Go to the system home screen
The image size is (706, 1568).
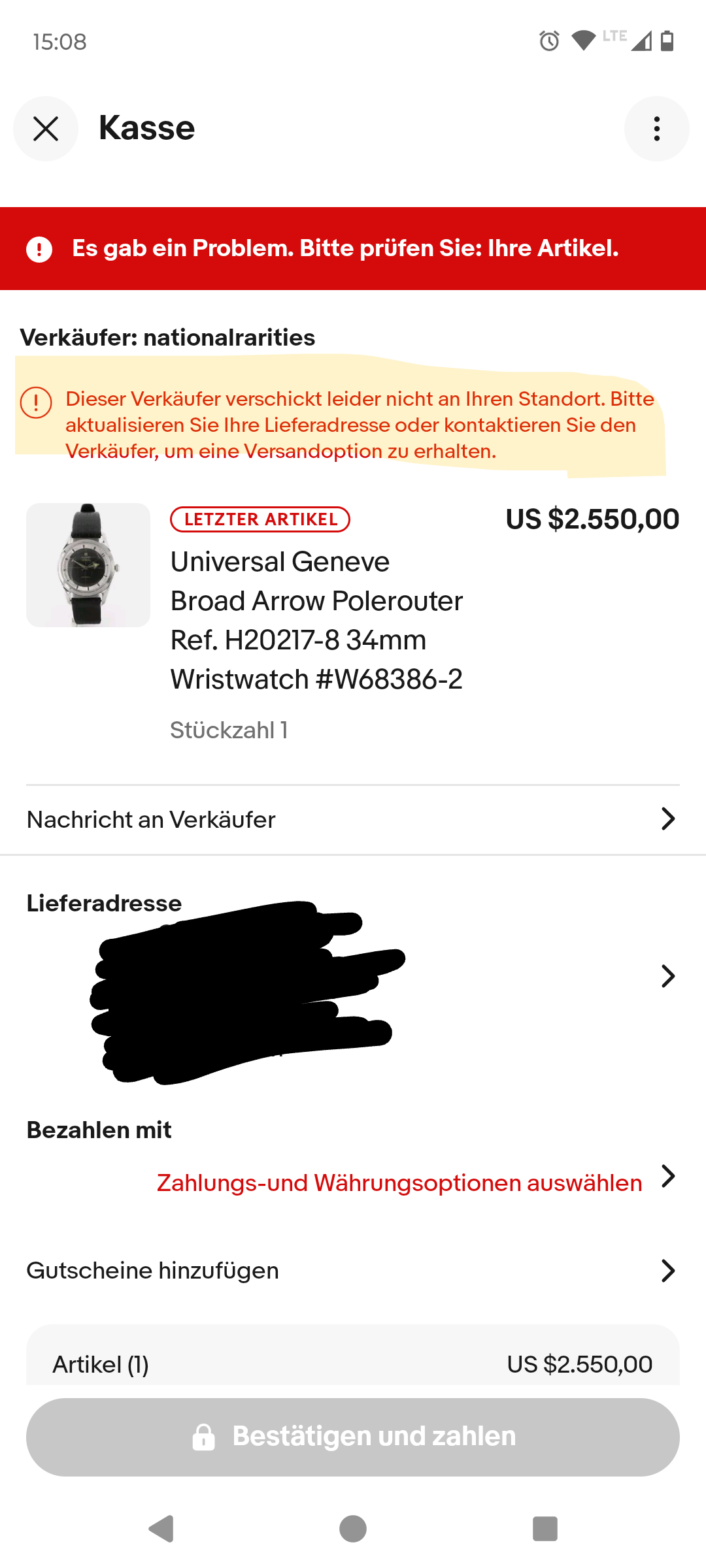[x=353, y=1529]
